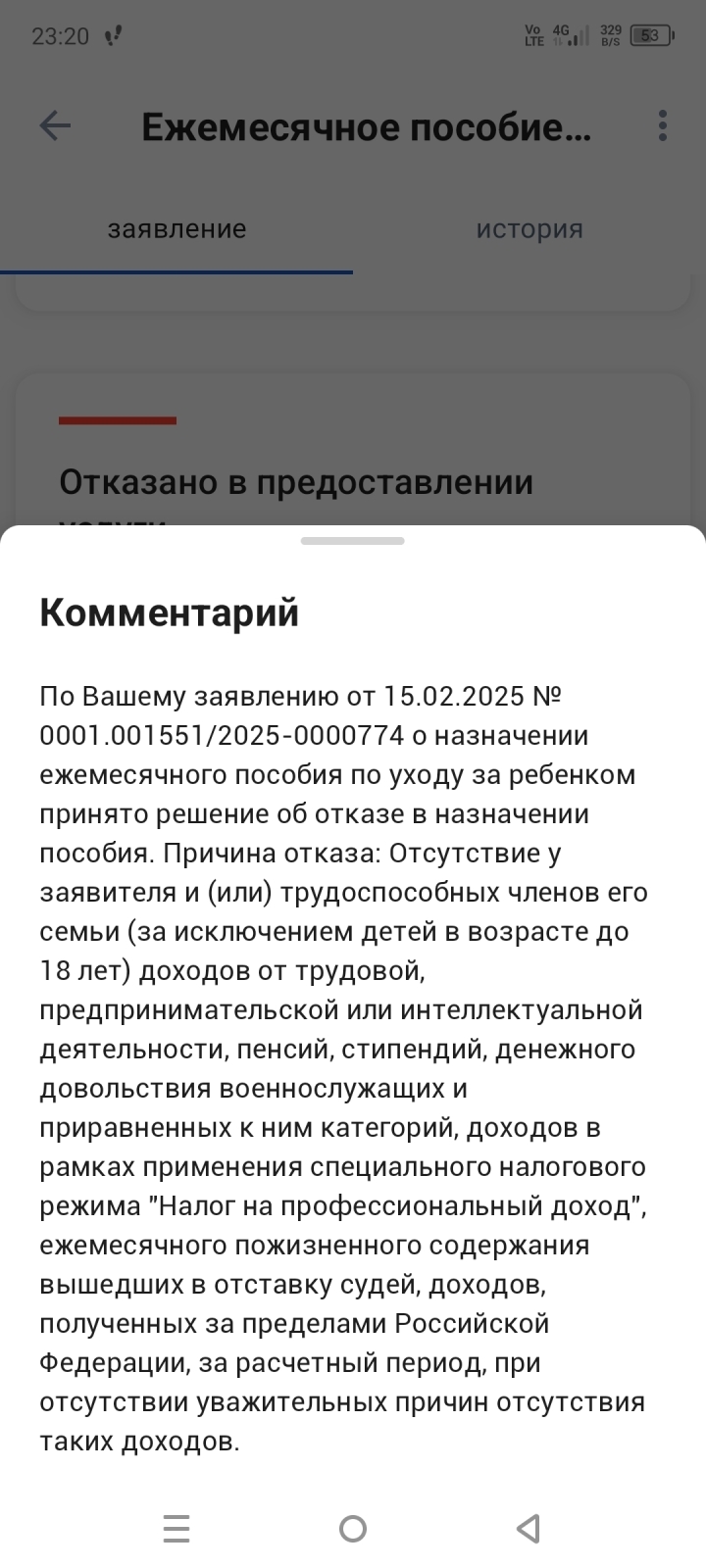
Task: Go back using the top arrow
Action: [x=55, y=125]
